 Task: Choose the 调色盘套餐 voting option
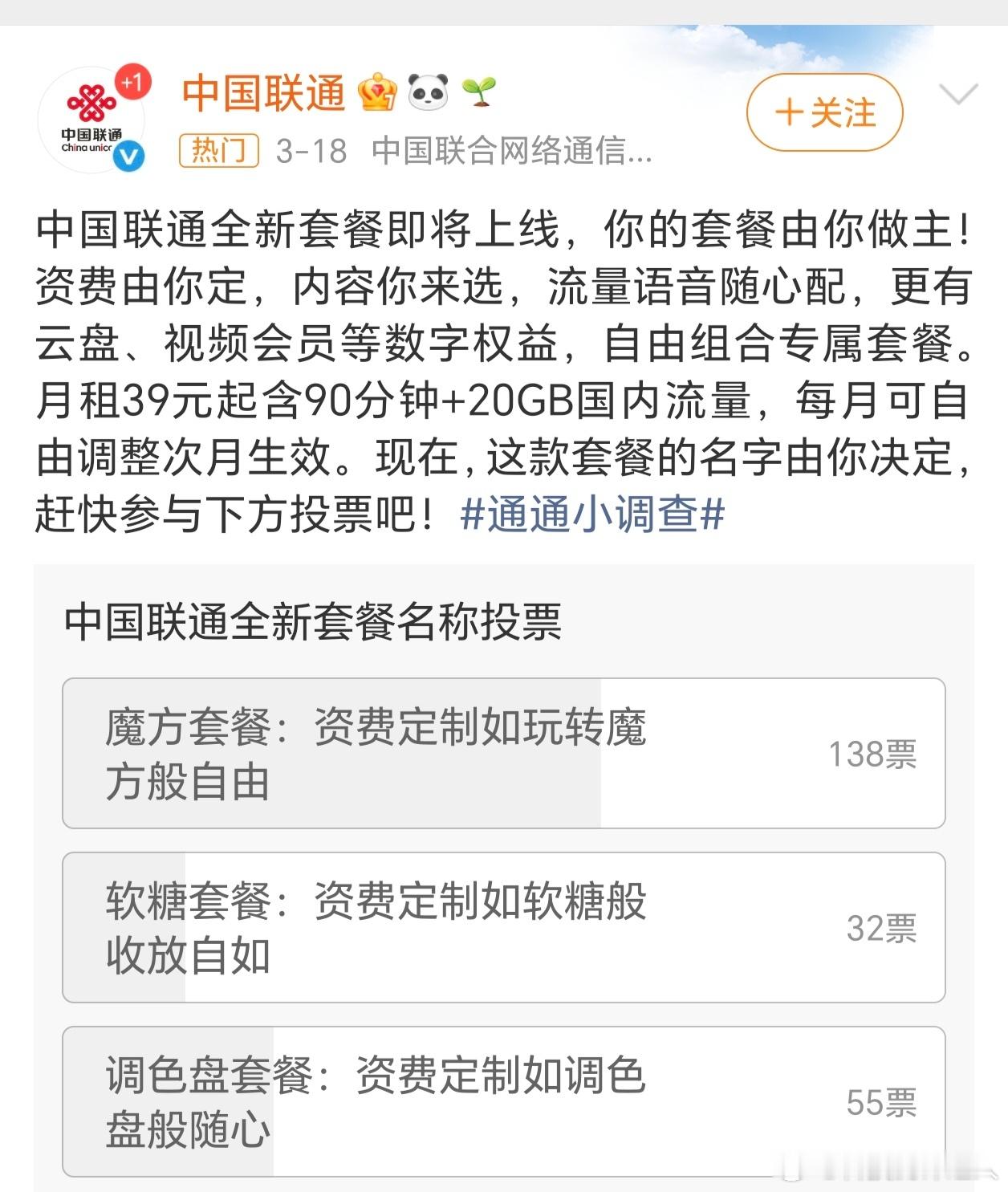[504, 1104]
